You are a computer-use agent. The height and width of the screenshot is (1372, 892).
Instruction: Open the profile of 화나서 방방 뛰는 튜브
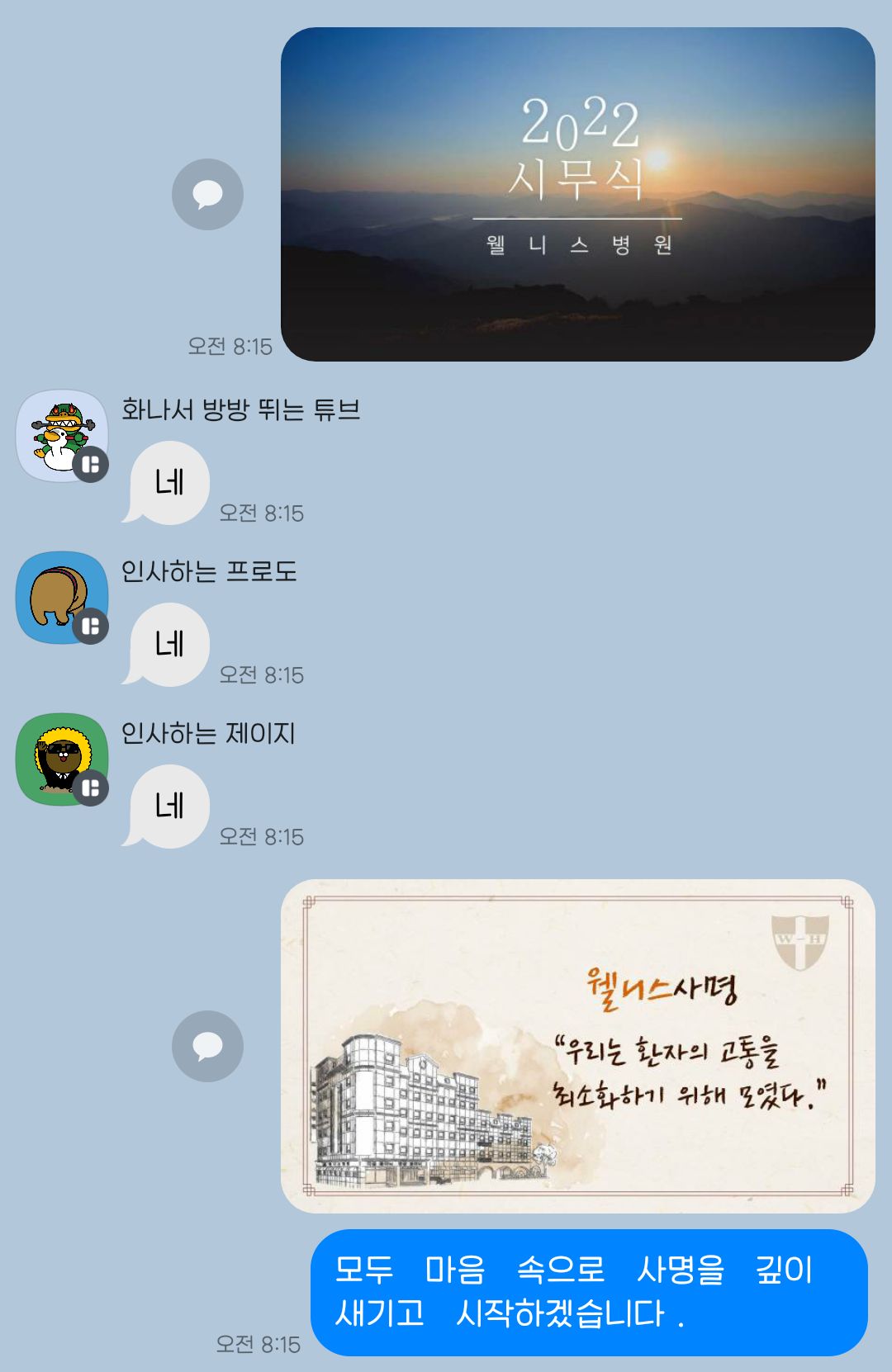[62, 435]
